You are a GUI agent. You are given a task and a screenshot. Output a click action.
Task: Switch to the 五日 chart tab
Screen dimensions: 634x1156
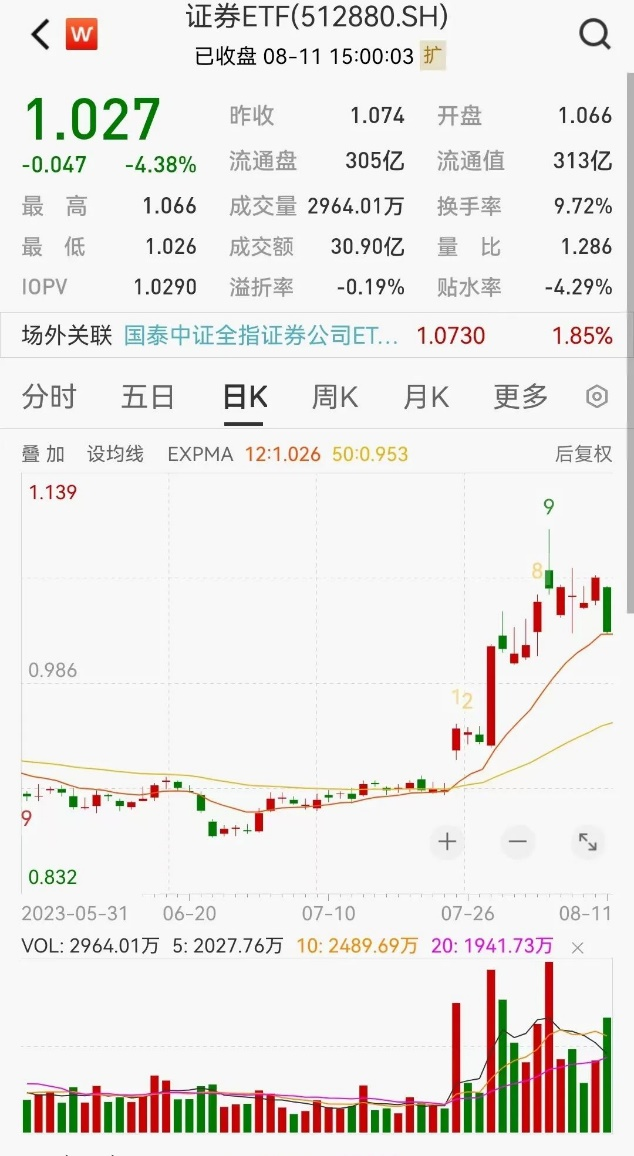click(x=147, y=397)
